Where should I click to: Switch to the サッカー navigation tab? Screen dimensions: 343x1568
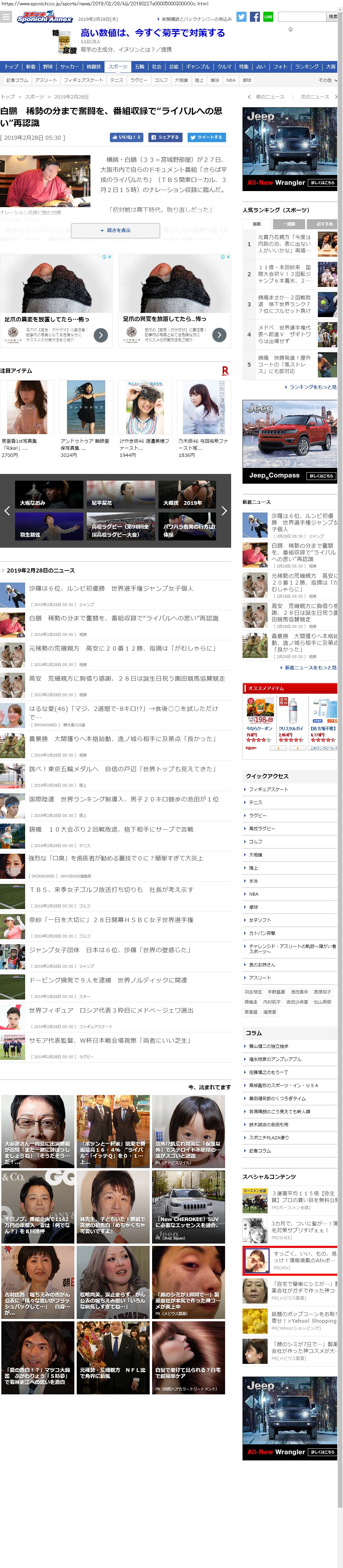click(x=69, y=67)
